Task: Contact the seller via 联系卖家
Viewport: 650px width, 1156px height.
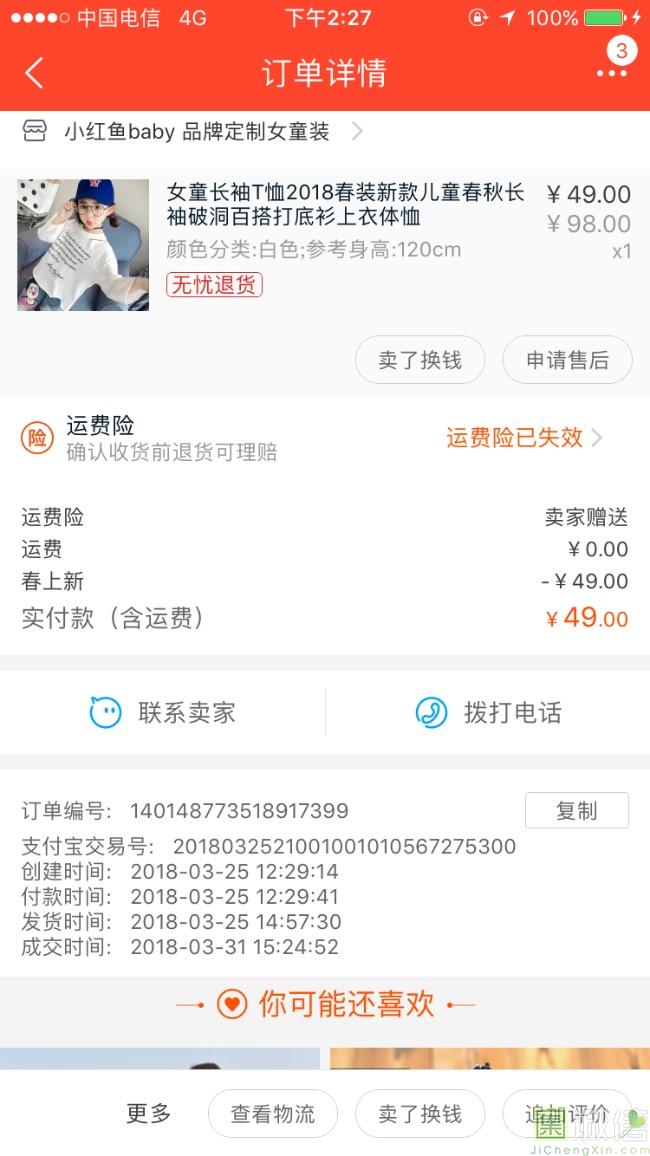Action: 163,712
